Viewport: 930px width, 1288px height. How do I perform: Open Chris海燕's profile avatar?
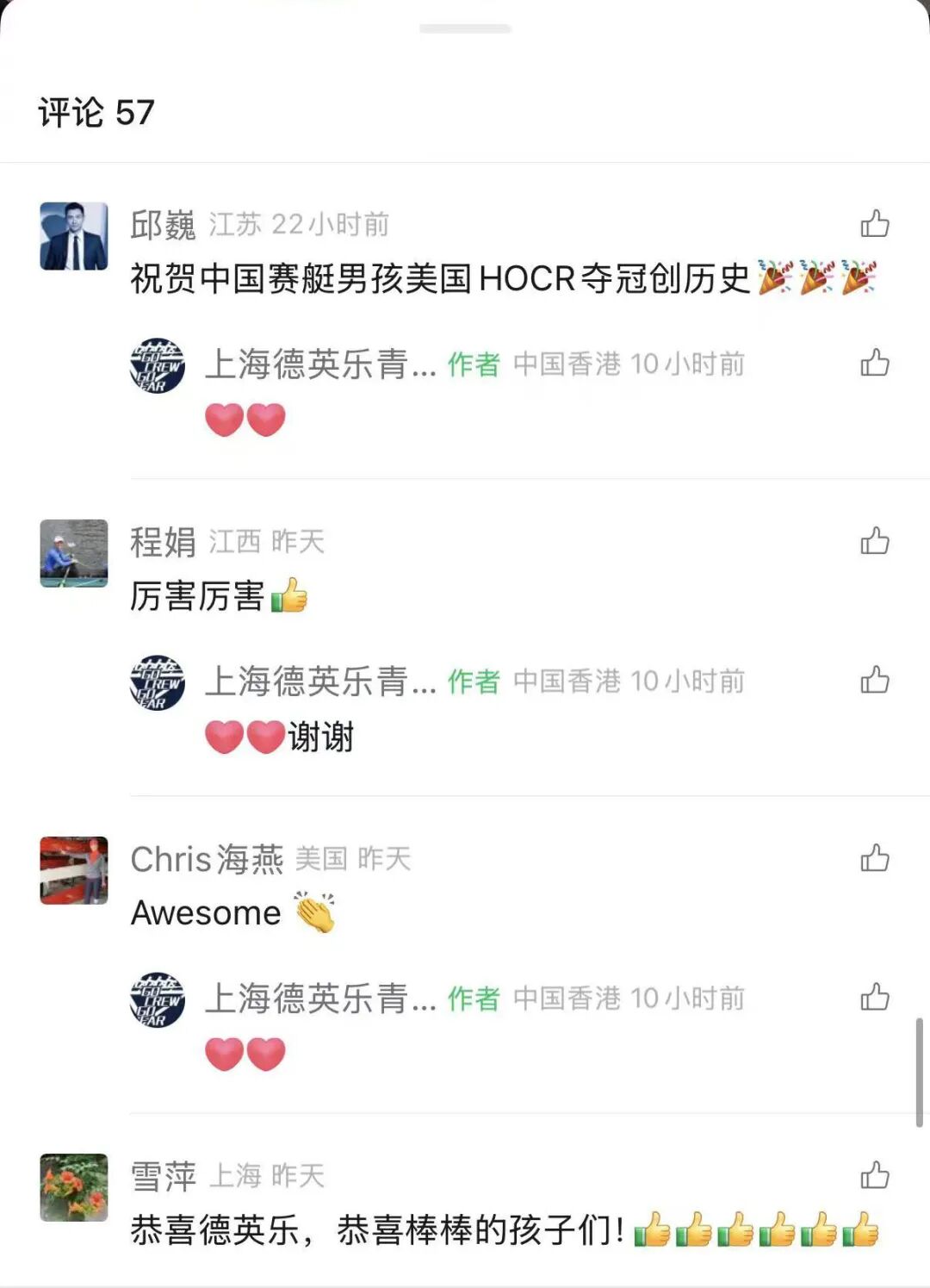74,870
